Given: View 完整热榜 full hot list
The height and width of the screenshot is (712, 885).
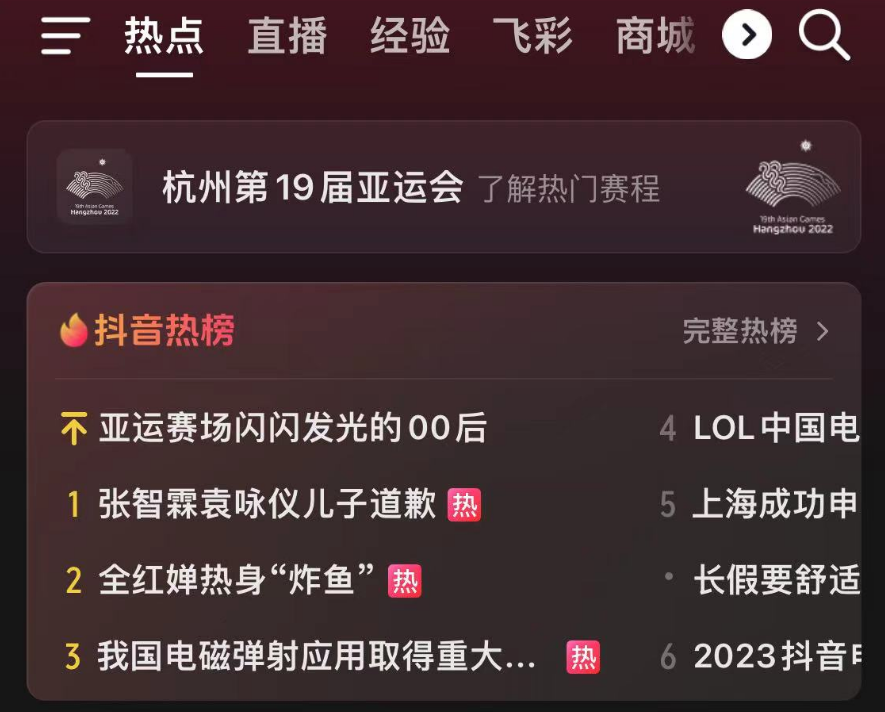Looking at the screenshot, I should [755, 331].
